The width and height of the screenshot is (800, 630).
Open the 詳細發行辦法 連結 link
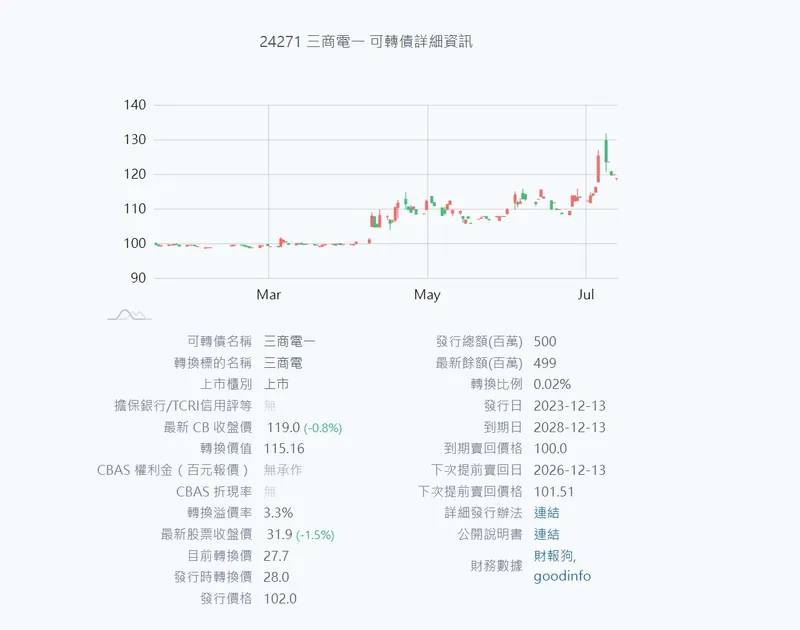click(x=546, y=513)
